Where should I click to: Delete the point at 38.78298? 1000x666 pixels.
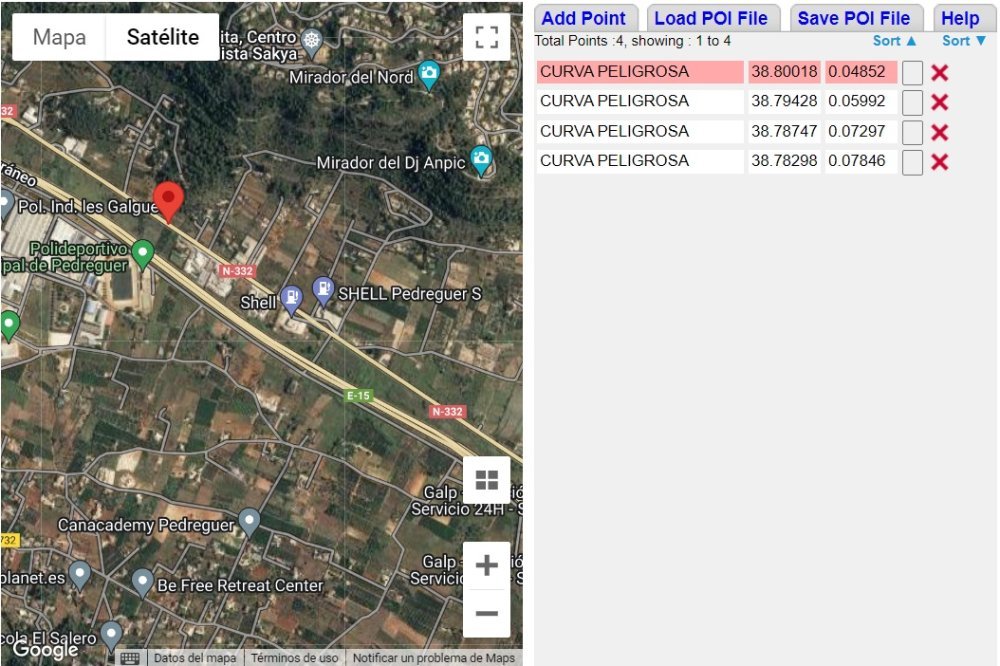[939, 162]
